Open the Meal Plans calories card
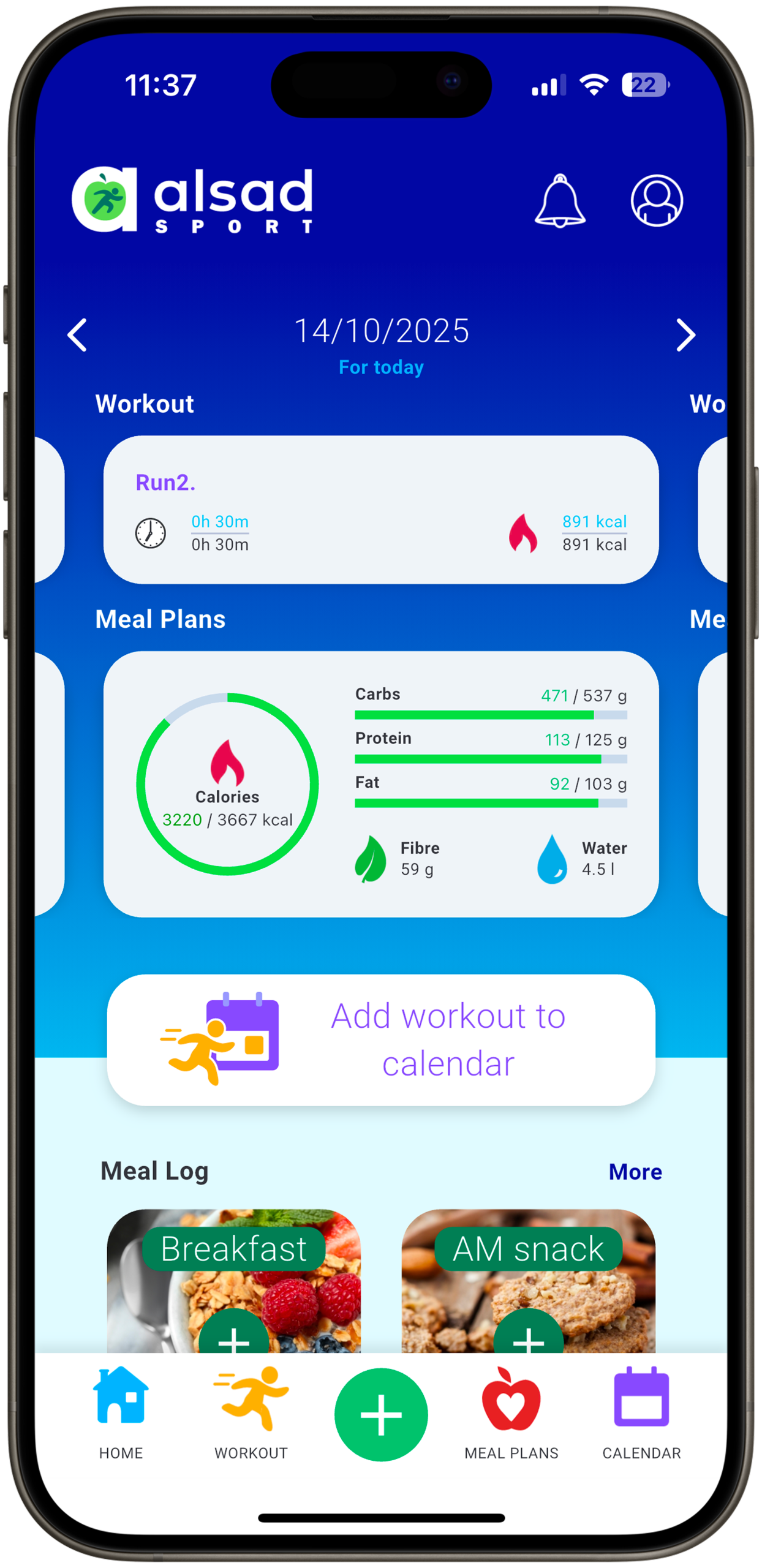 point(381,784)
